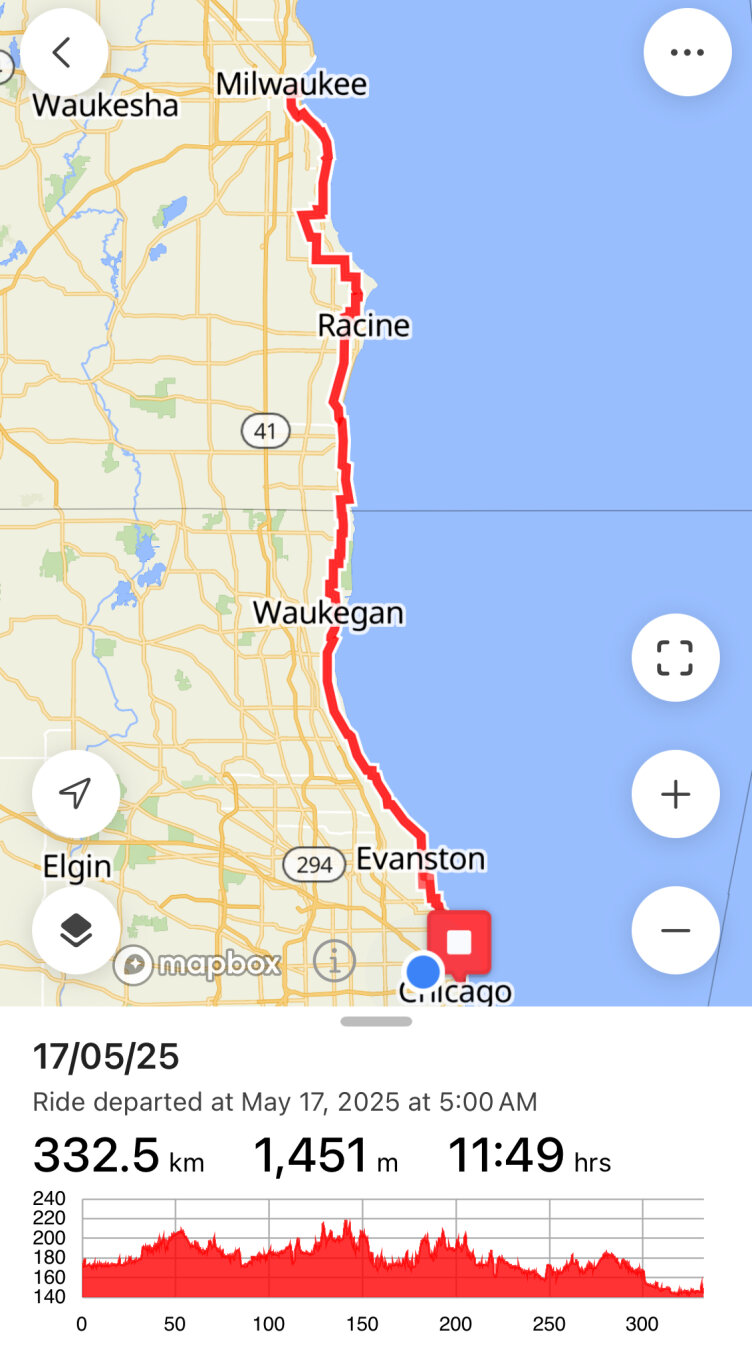Expand the map to full screen
The height and width of the screenshot is (1350, 752).
click(675, 658)
